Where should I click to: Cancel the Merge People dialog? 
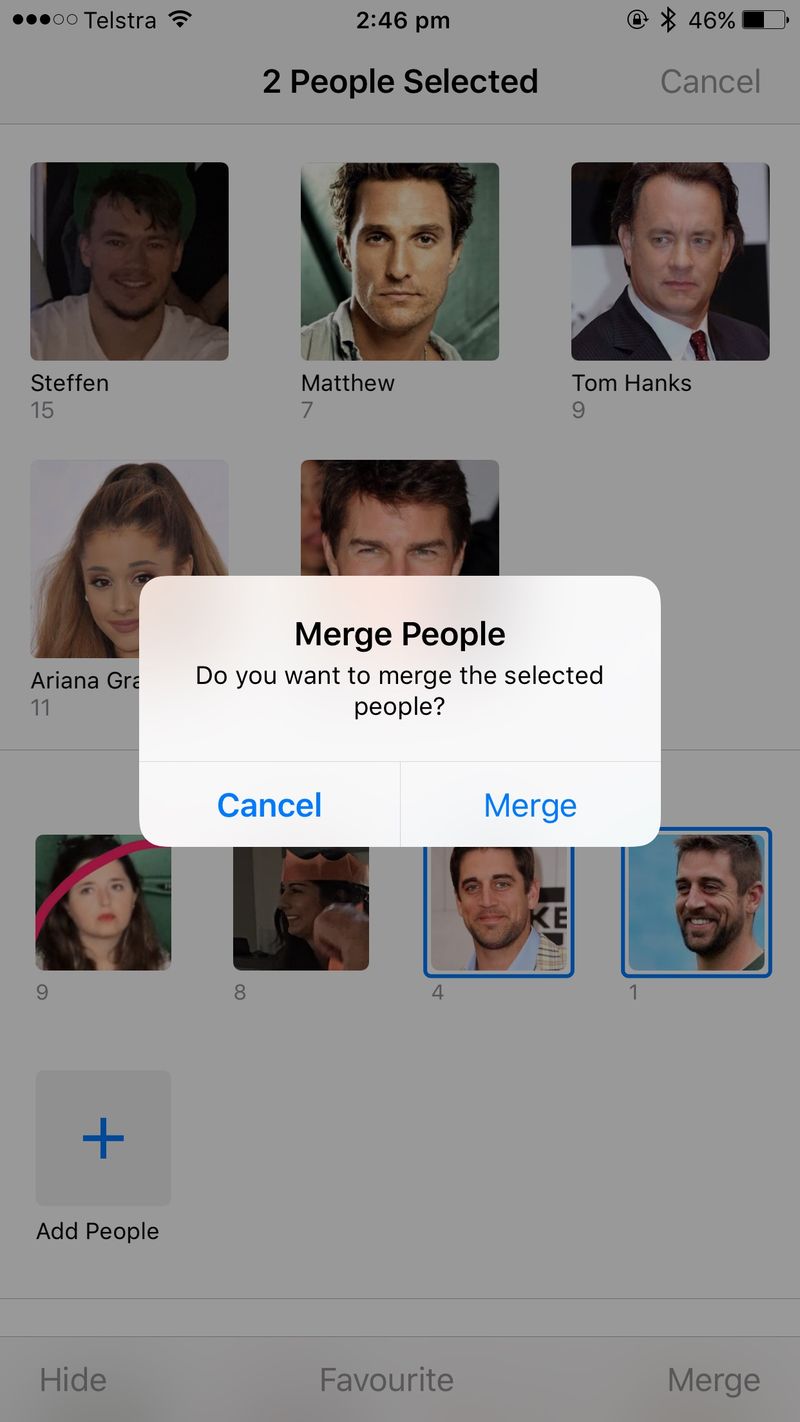click(269, 805)
